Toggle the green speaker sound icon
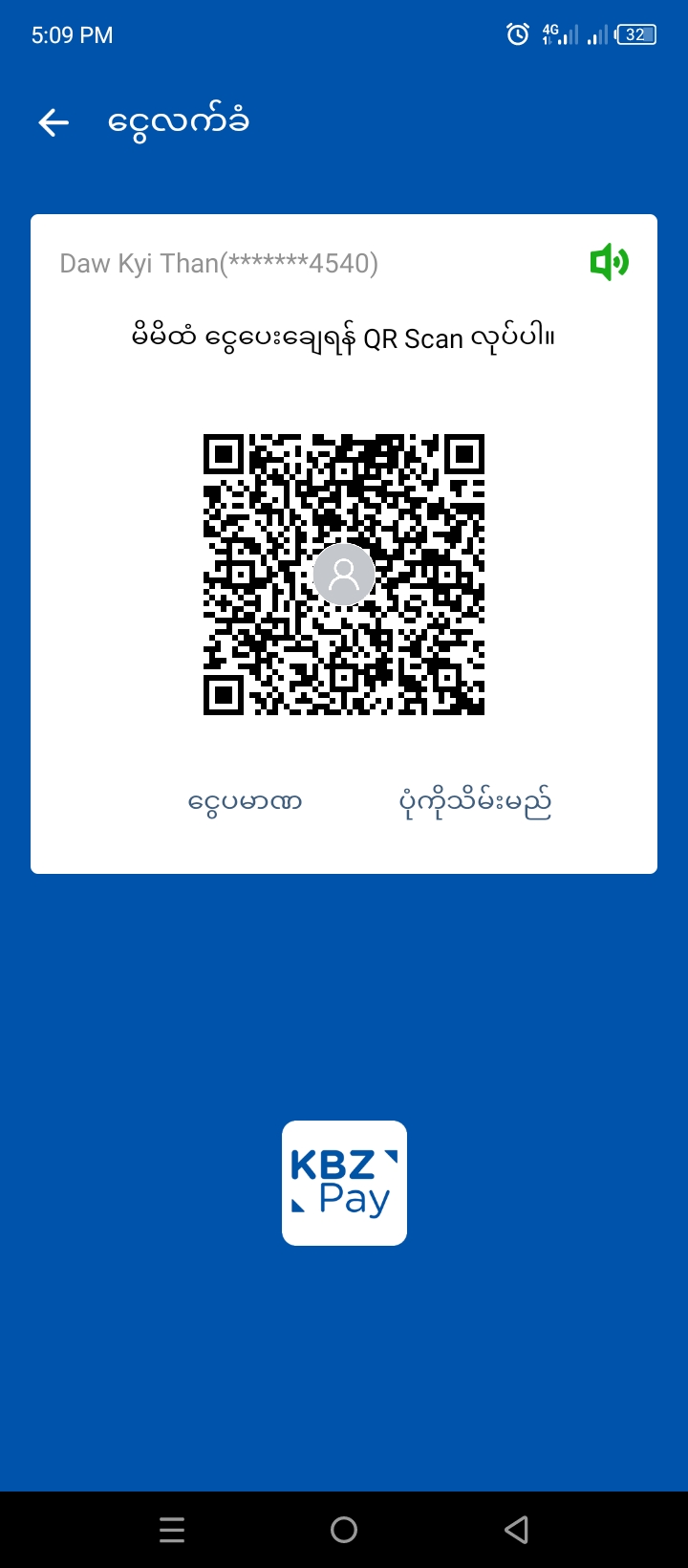This screenshot has height=1568, width=688. point(609,262)
